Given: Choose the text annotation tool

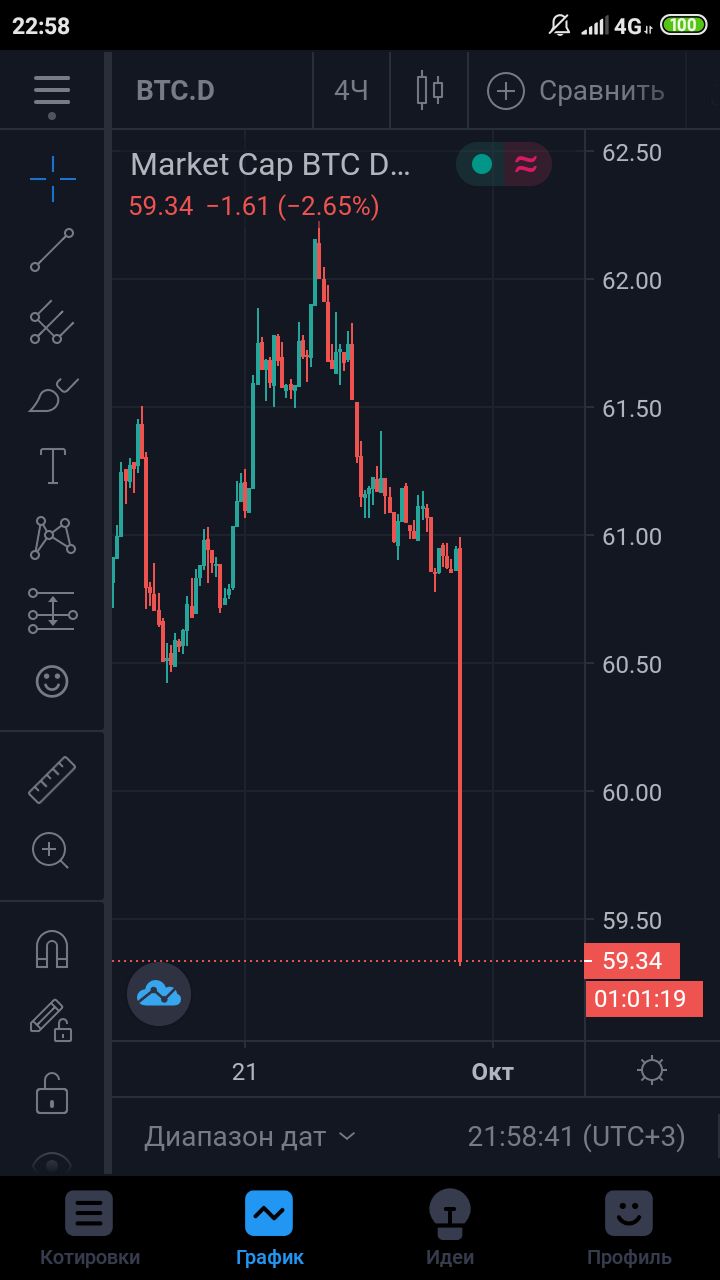Looking at the screenshot, I should 52,466.
